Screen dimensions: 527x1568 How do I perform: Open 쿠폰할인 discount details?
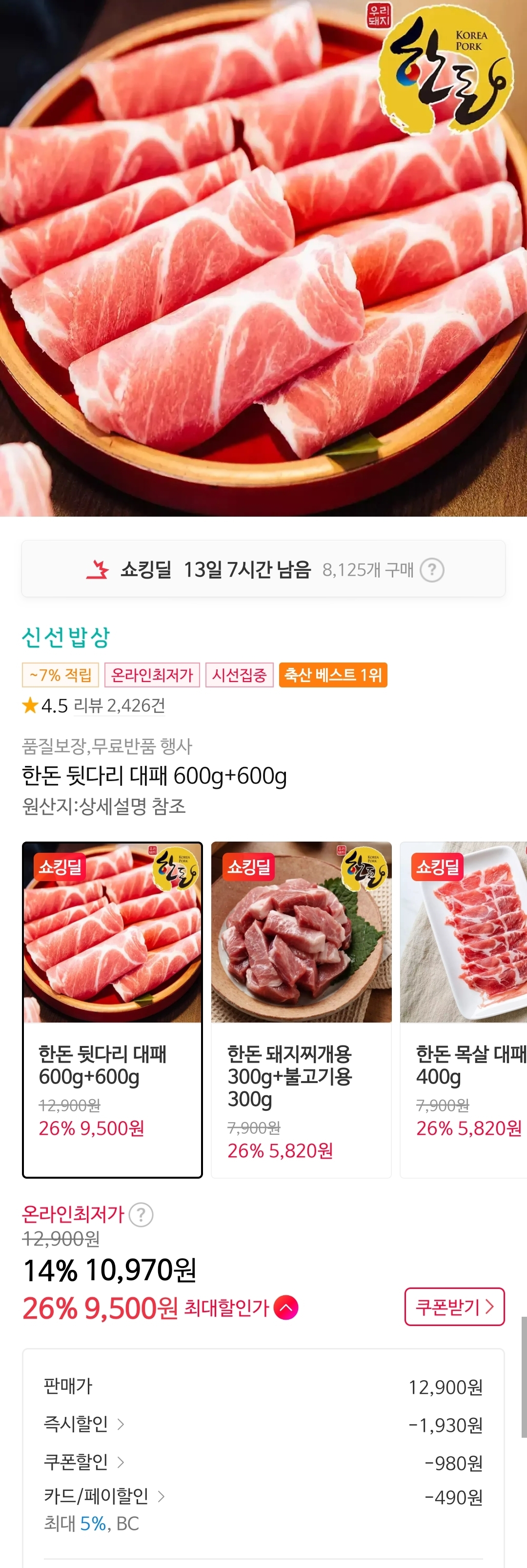84,1462
